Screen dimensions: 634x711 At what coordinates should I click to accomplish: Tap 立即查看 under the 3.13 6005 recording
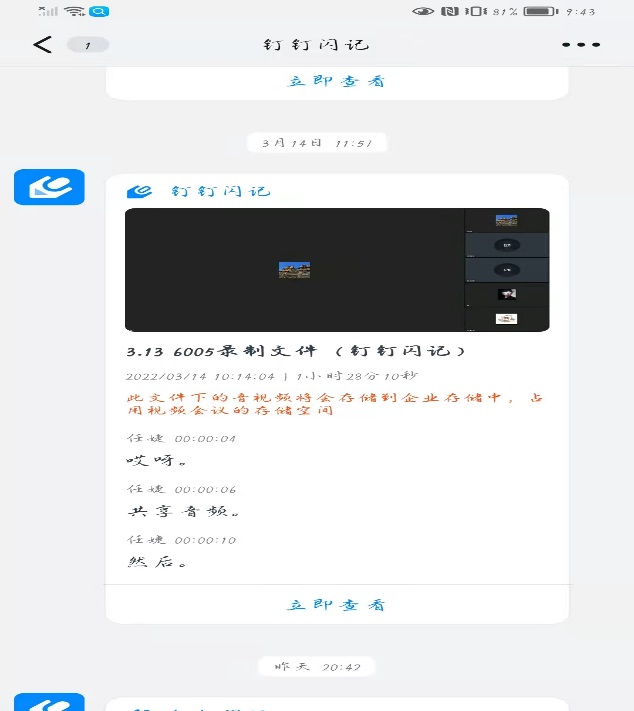(x=336, y=605)
